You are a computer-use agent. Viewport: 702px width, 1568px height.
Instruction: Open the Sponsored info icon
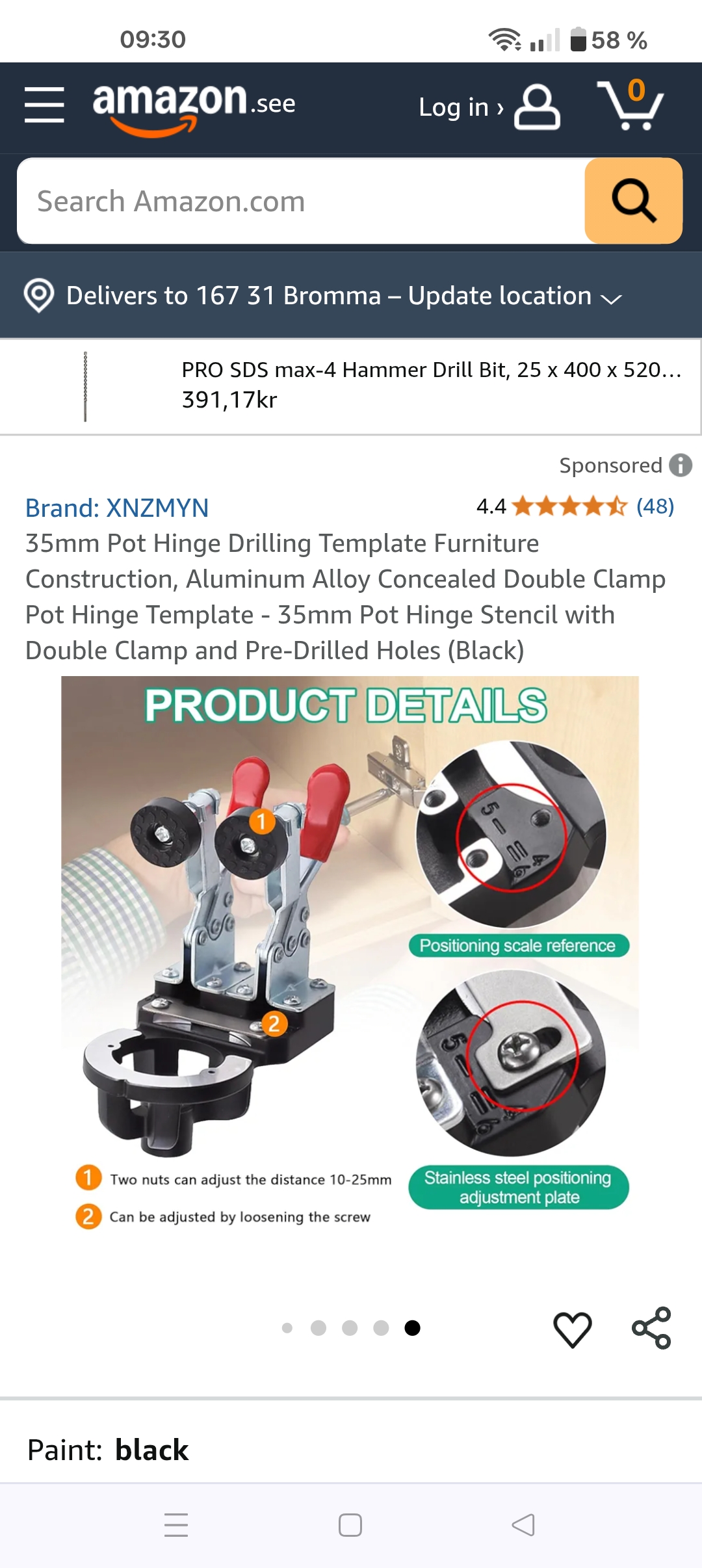coord(681,465)
